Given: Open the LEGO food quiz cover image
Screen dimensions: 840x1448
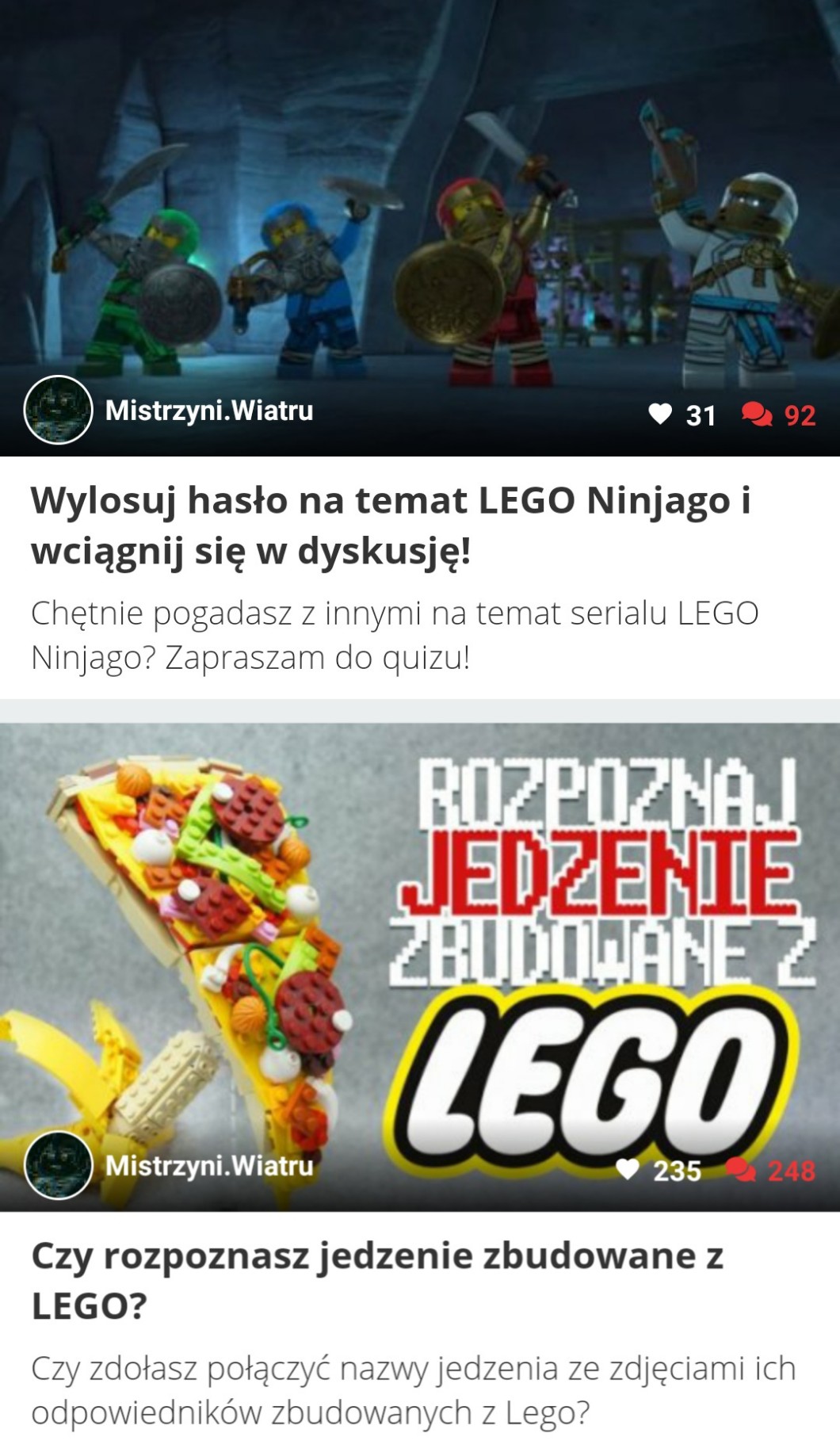Looking at the screenshot, I should 420,935.
